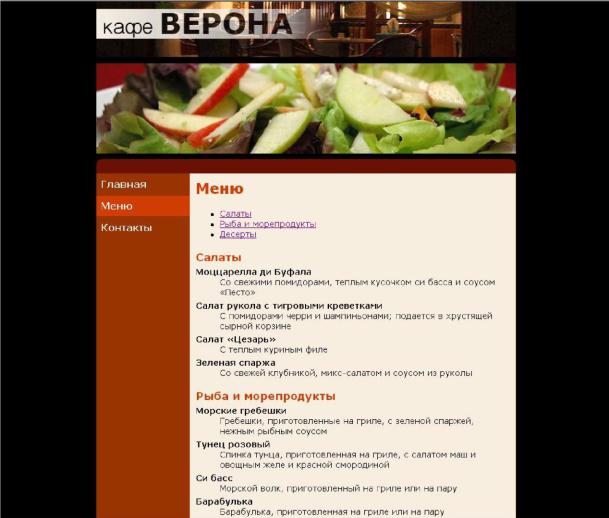Go to the Контакты page
The width and height of the screenshot is (609, 518).
coord(127,228)
